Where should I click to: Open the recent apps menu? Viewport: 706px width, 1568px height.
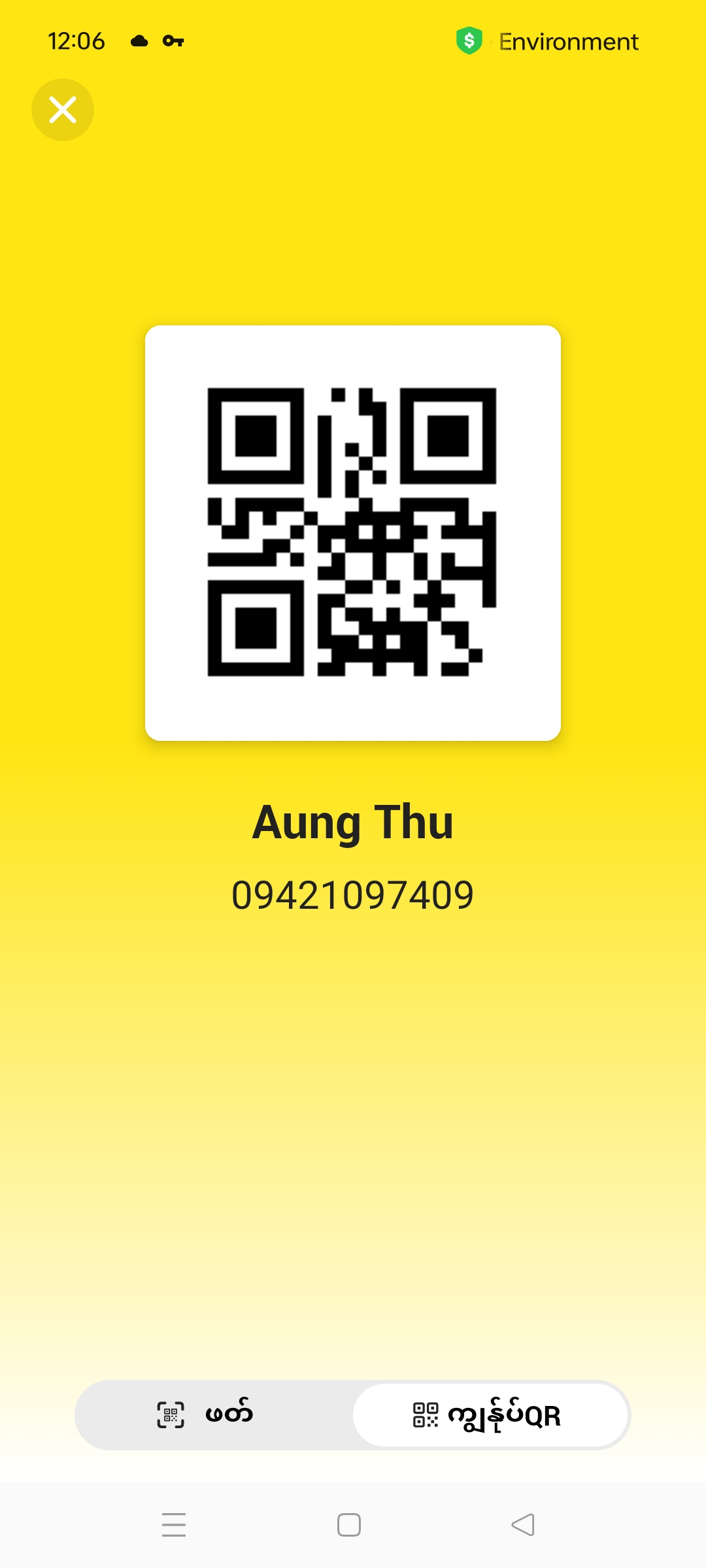pos(174,1525)
